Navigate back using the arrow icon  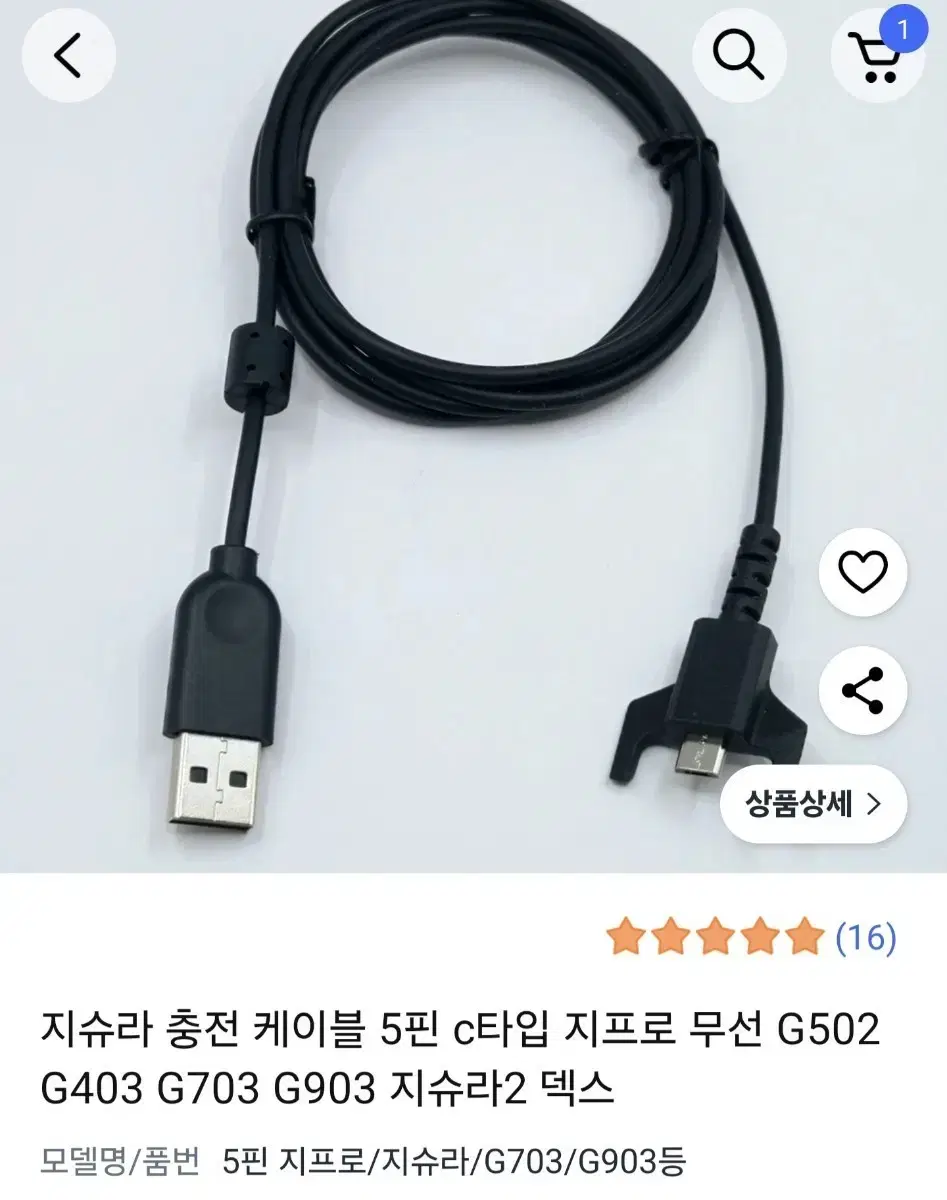pos(66,55)
